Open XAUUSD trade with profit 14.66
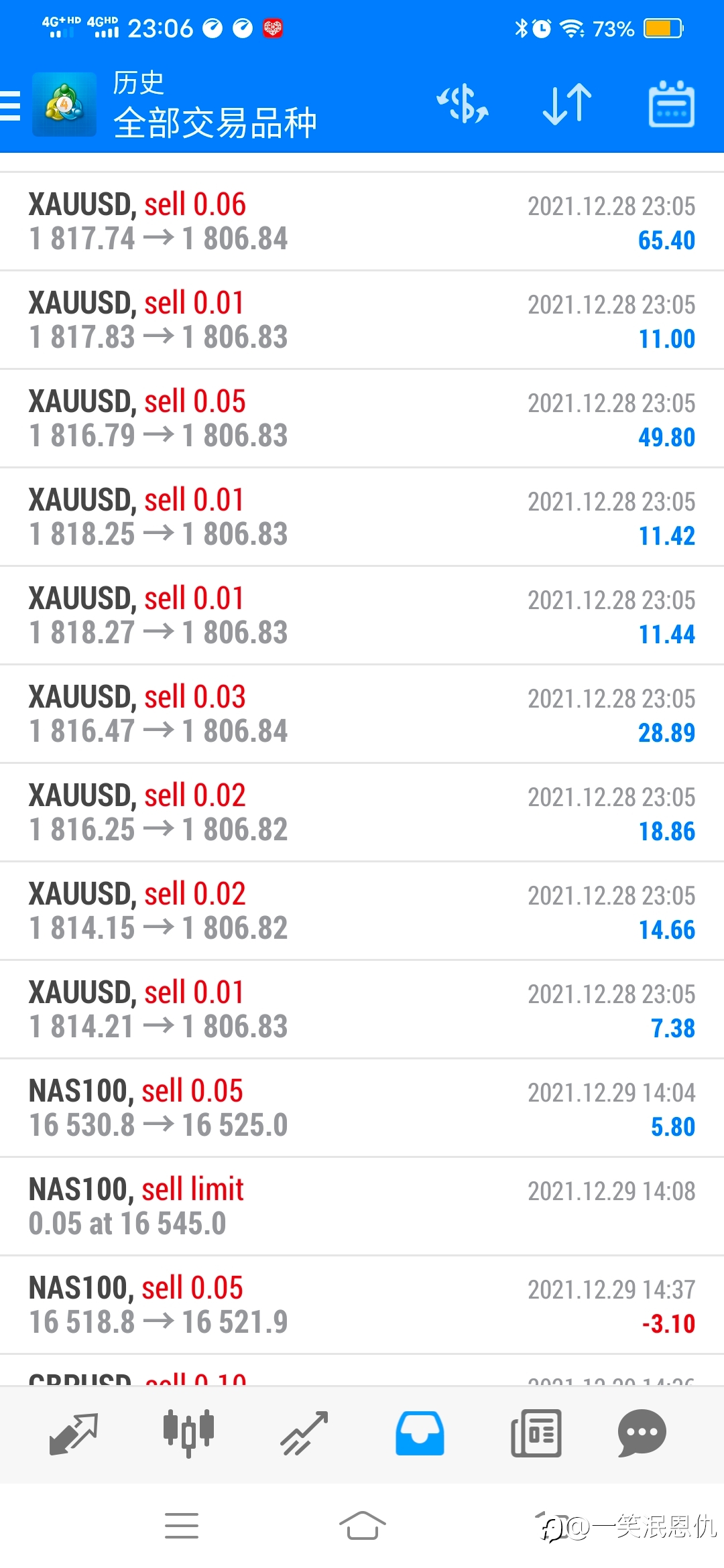The height and width of the screenshot is (1568, 724). pos(362,911)
